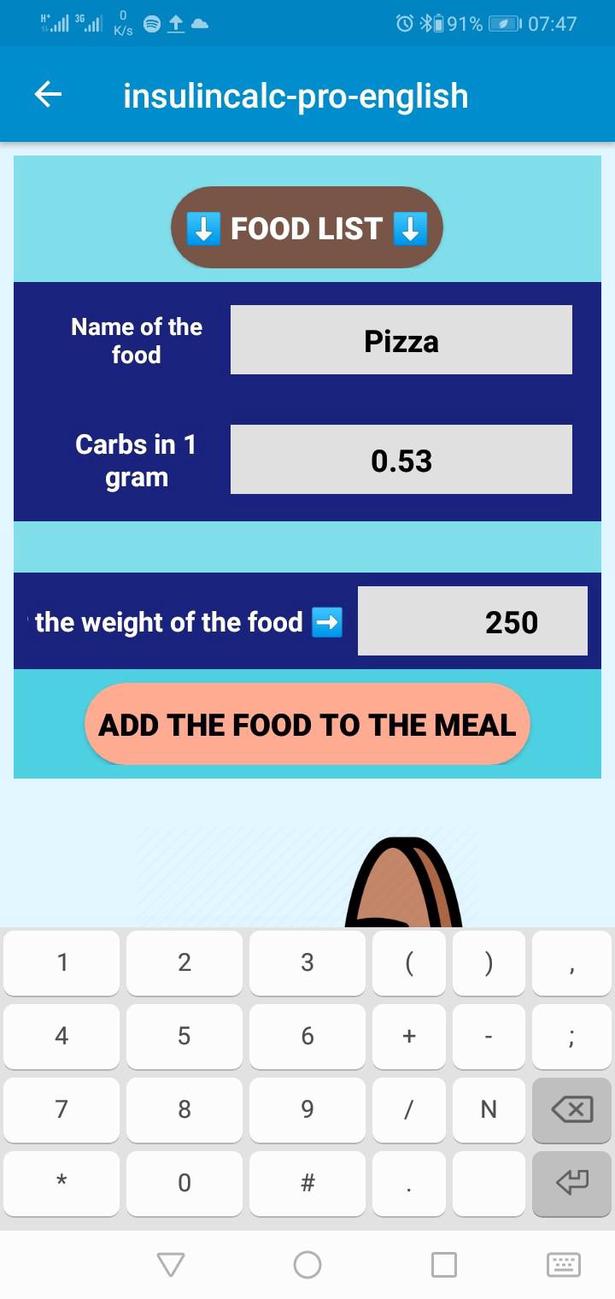Enter the decimal point key
Viewport: 615px width, 1299px height.
[x=408, y=1183]
